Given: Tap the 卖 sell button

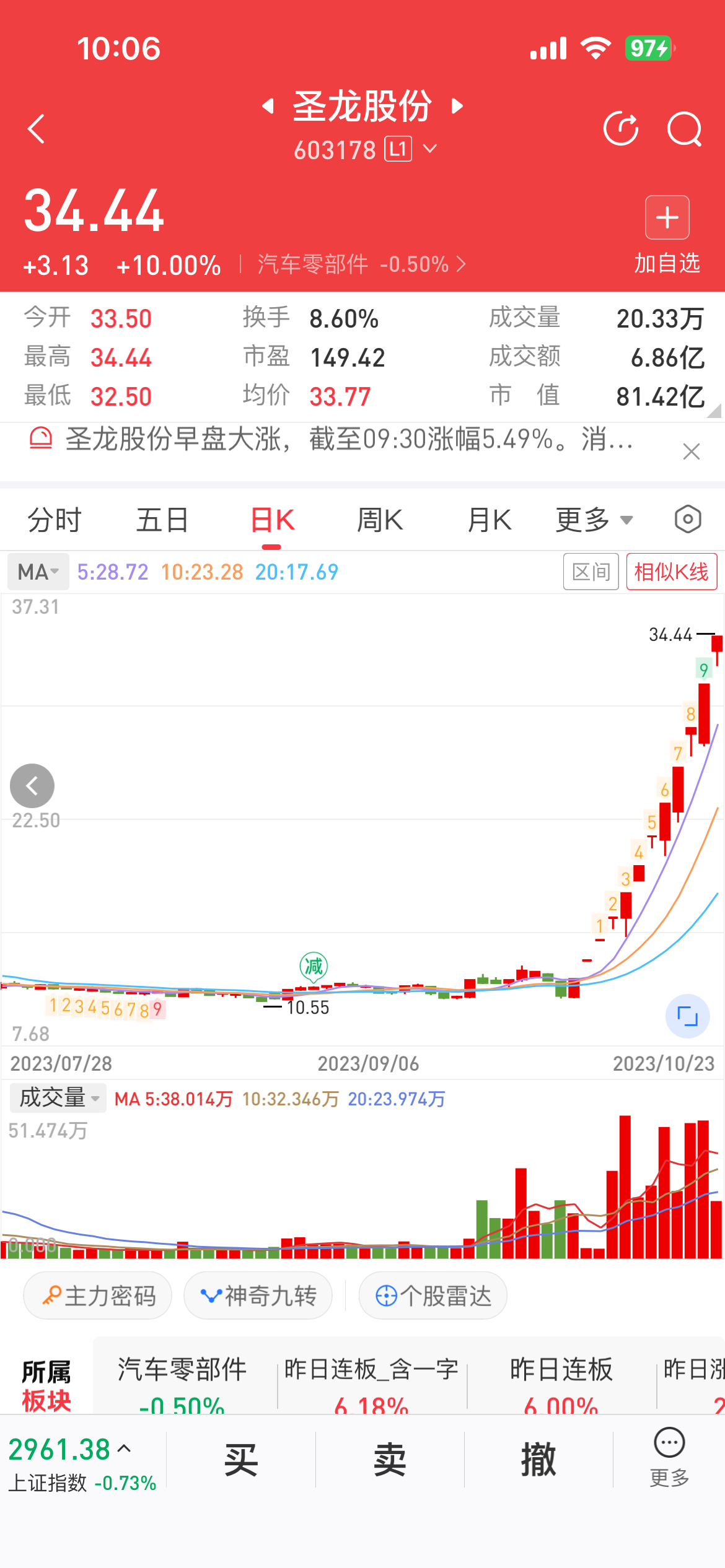Looking at the screenshot, I should (x=390, y=1460).
